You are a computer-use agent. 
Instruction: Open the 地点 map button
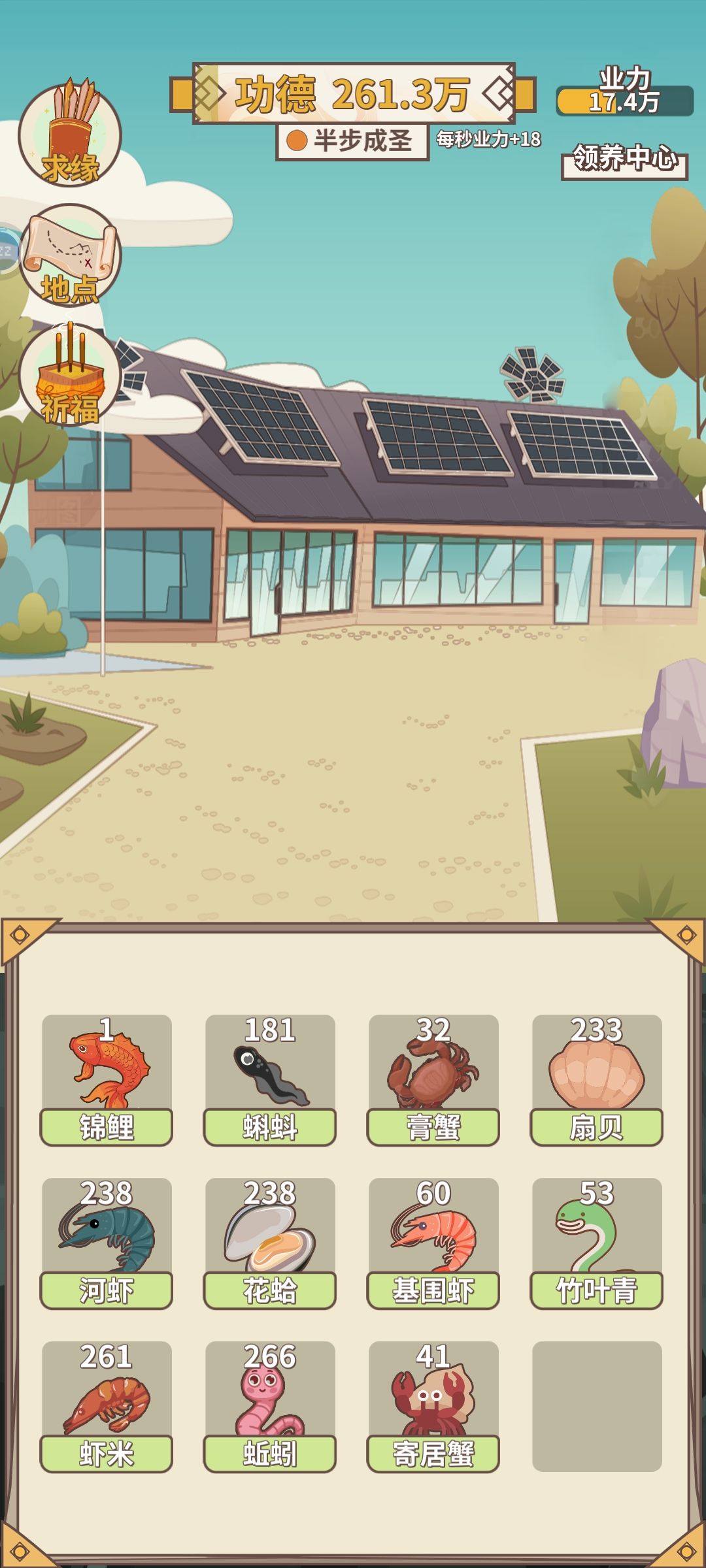pyautogui.click(x=70, y=255)
